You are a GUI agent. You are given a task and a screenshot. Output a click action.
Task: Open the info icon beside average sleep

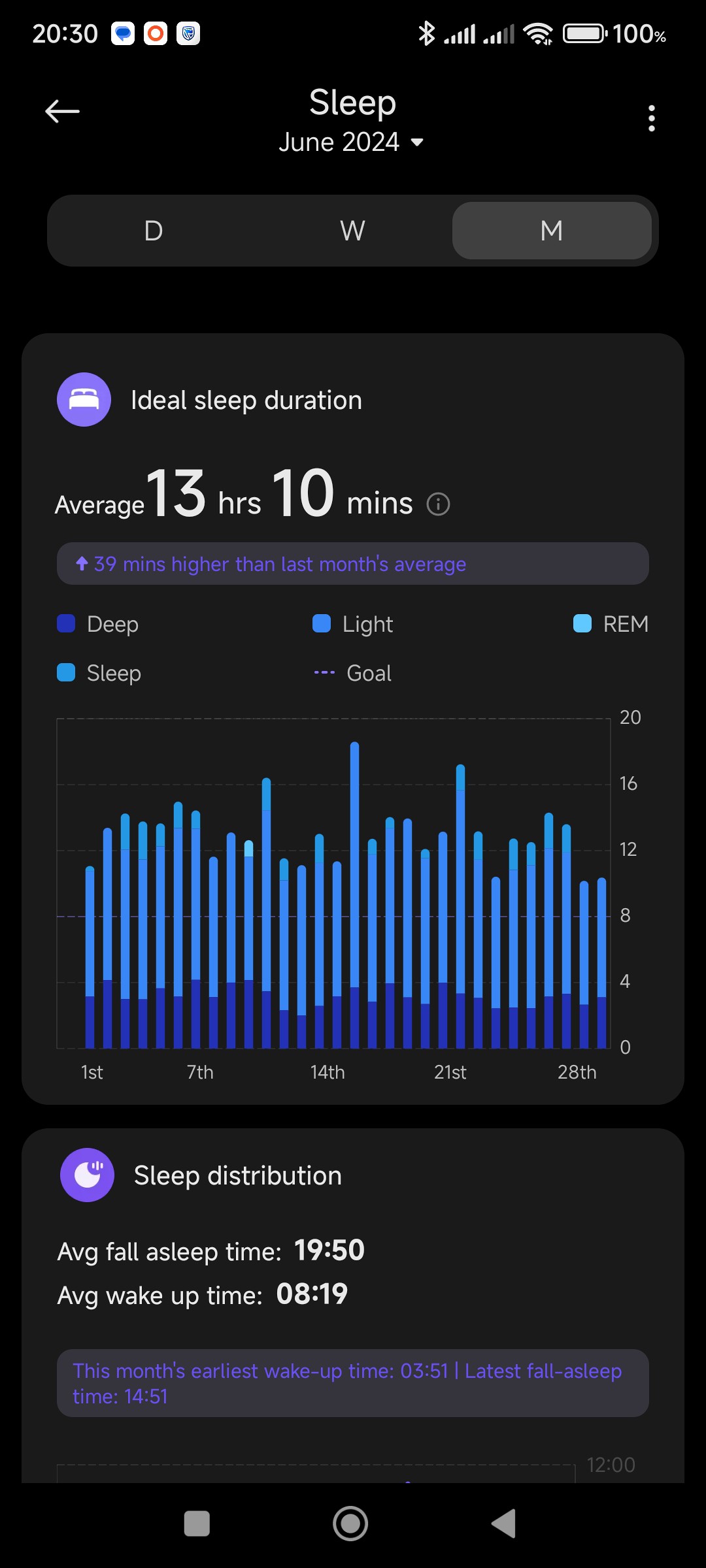pos(438,504)
